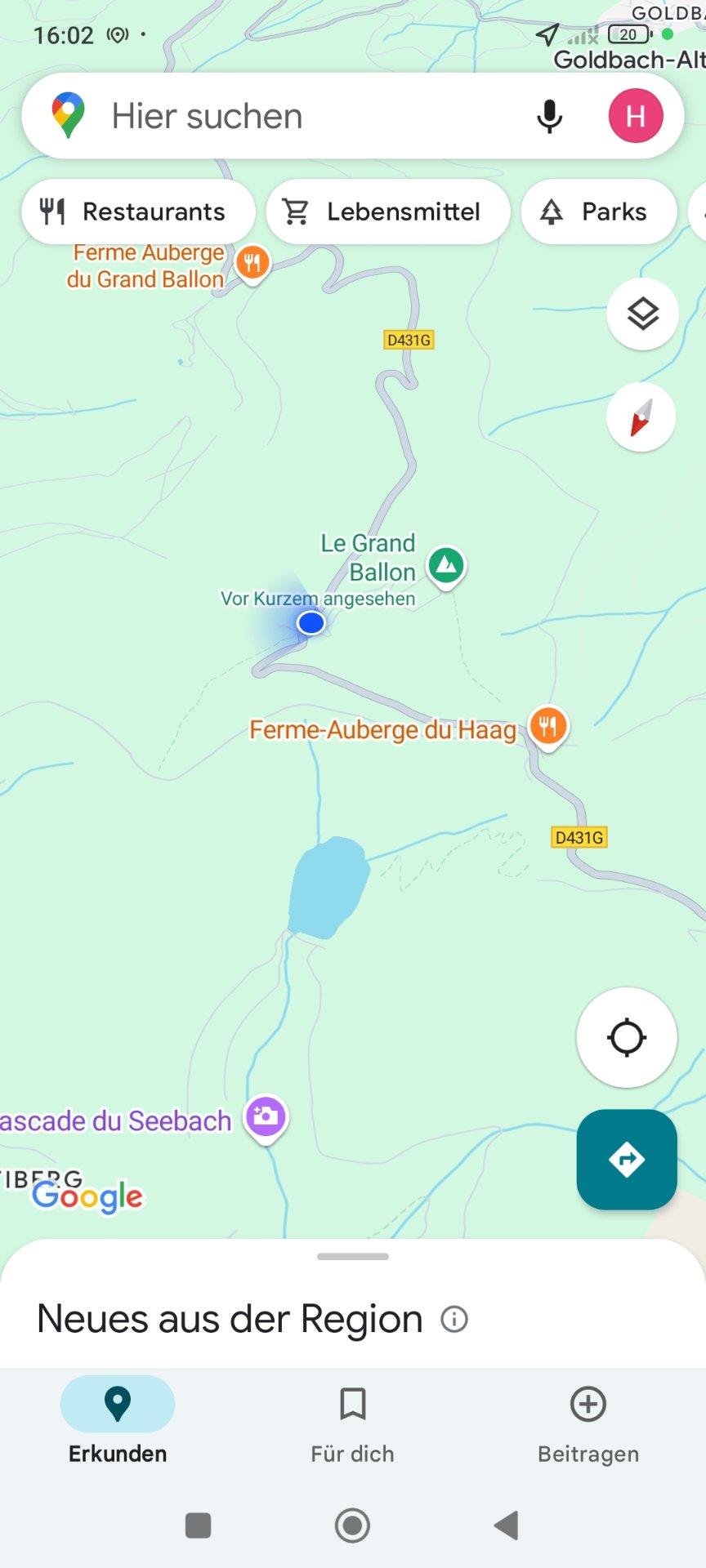Return to the home screen
The height and width of the screenshot is (1568, 706).
[x=353, y=1525]
